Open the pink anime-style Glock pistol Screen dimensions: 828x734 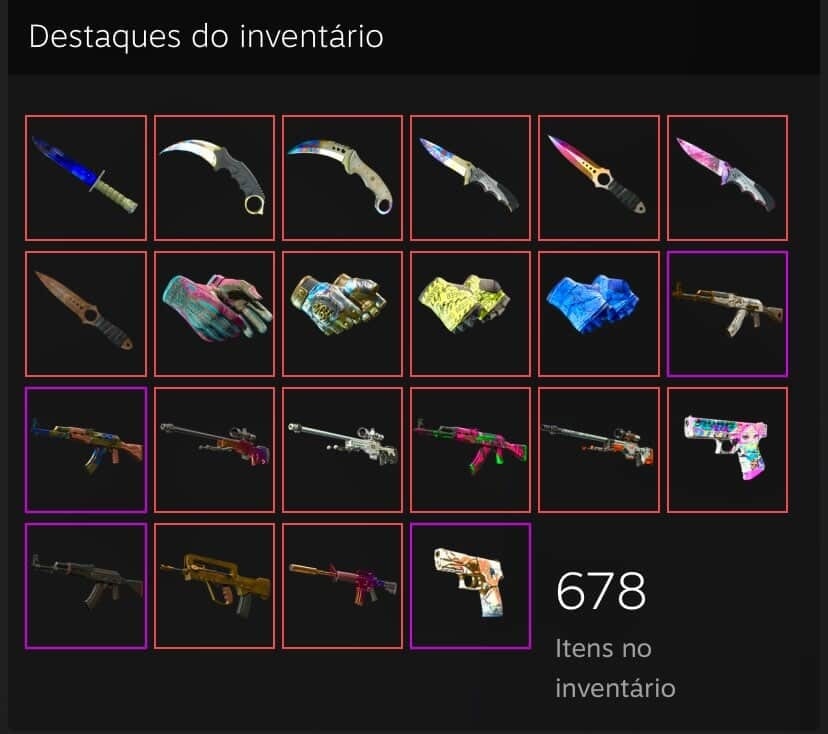(x=727, y=449)
